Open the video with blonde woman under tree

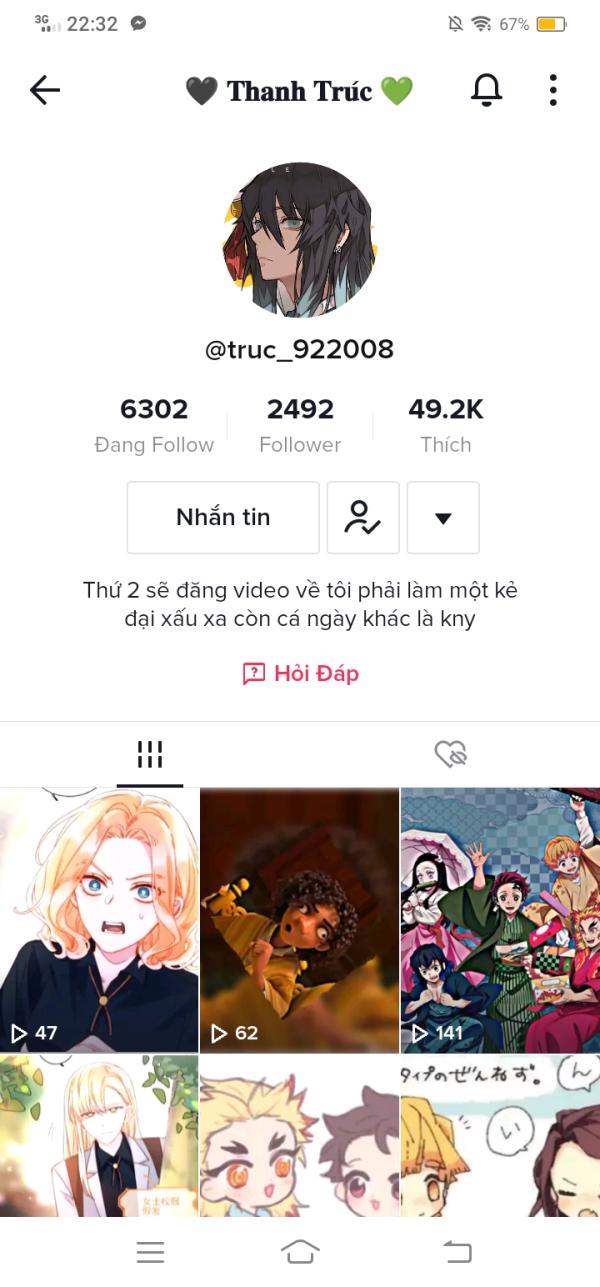pos(99,1136)
